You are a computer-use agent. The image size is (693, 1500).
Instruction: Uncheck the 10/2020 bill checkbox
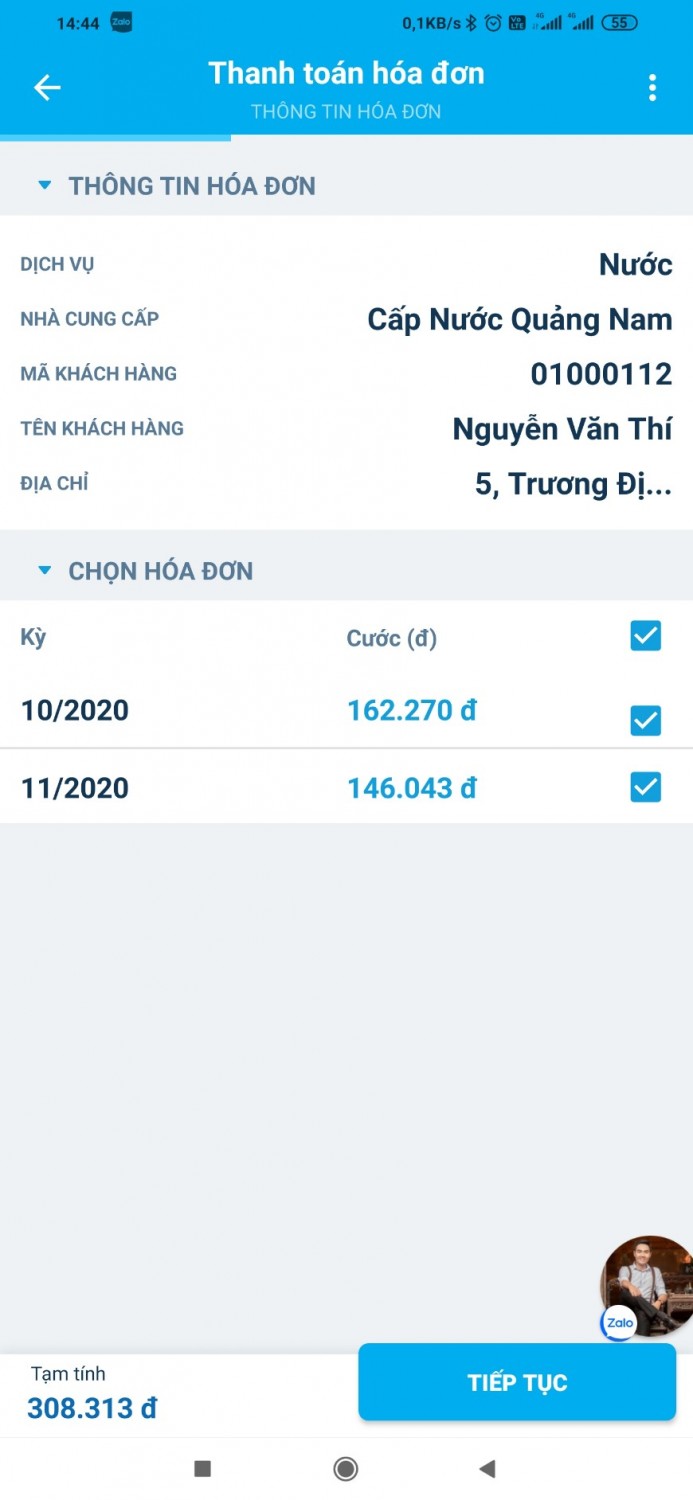(x=646, y=720)
